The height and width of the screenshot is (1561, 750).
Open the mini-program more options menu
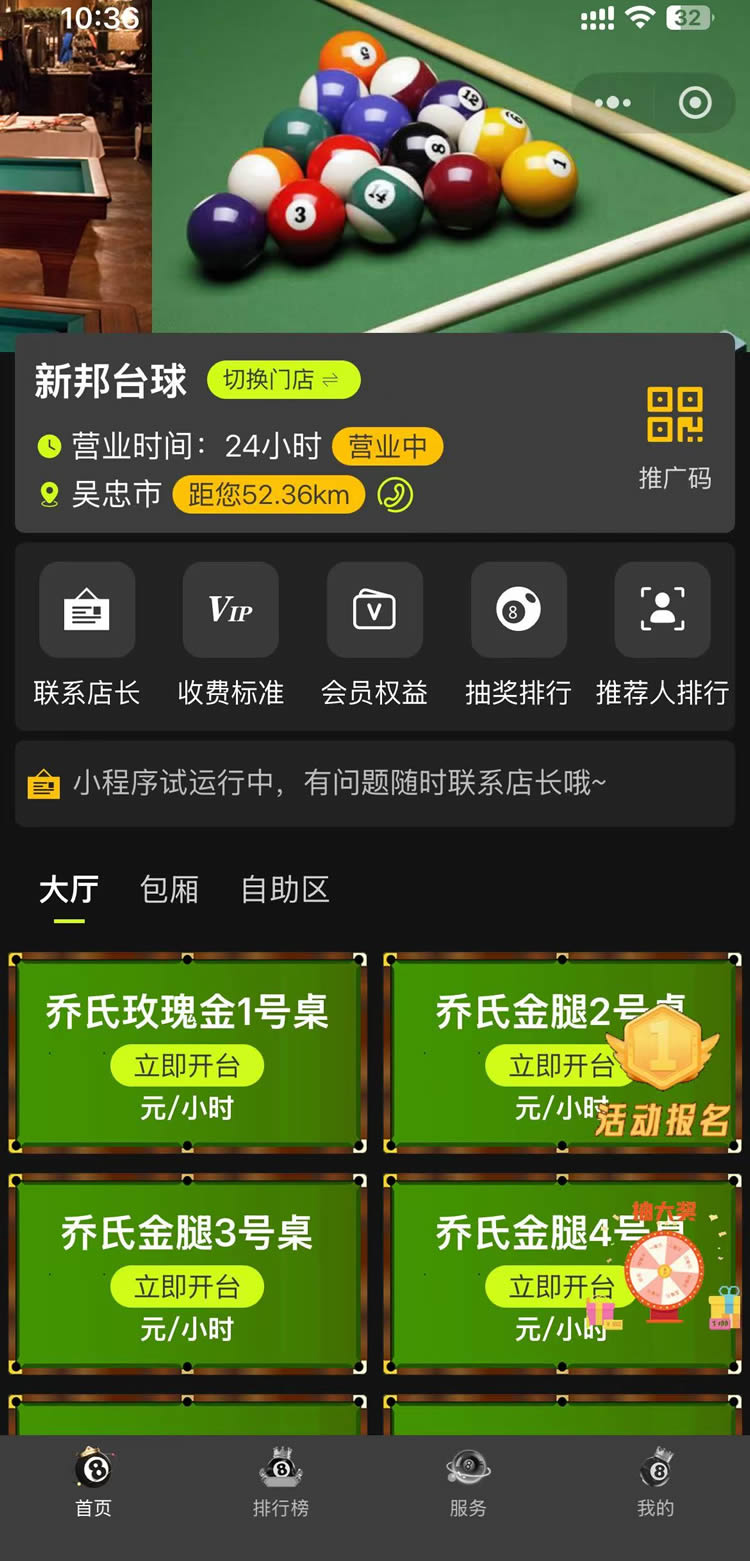point(612,102)
